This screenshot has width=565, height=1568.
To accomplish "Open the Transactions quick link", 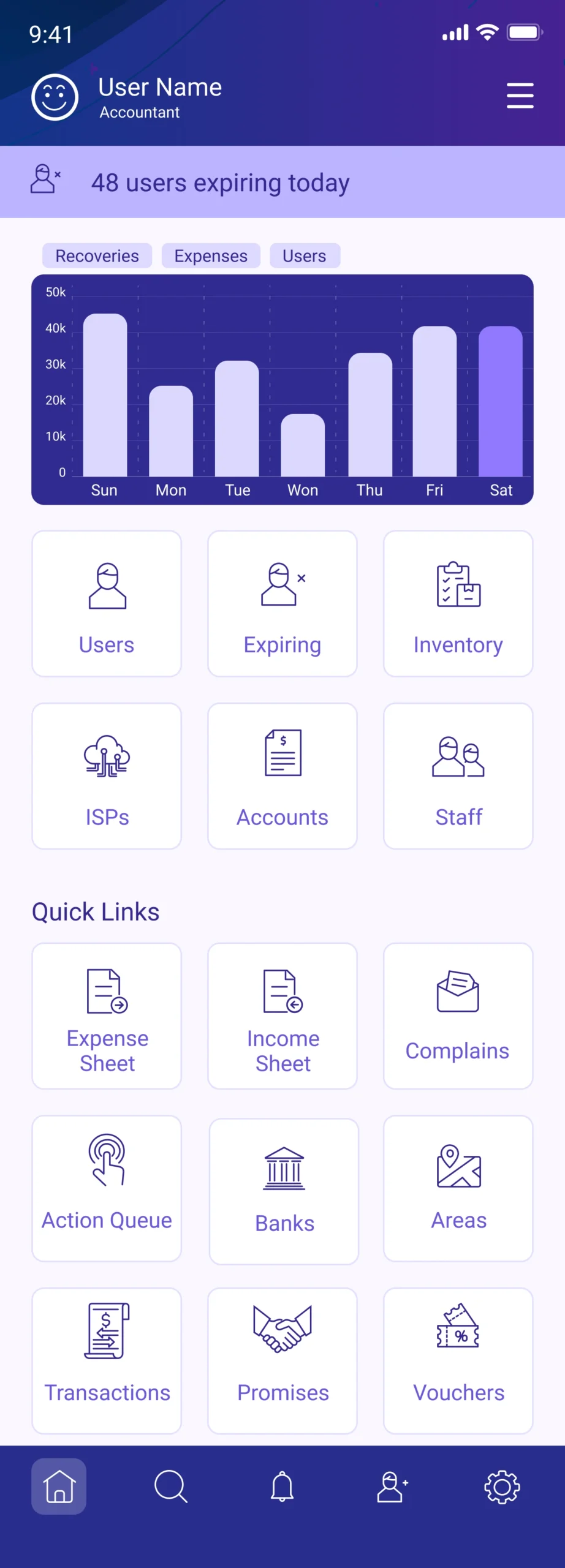I will 107,1360.
